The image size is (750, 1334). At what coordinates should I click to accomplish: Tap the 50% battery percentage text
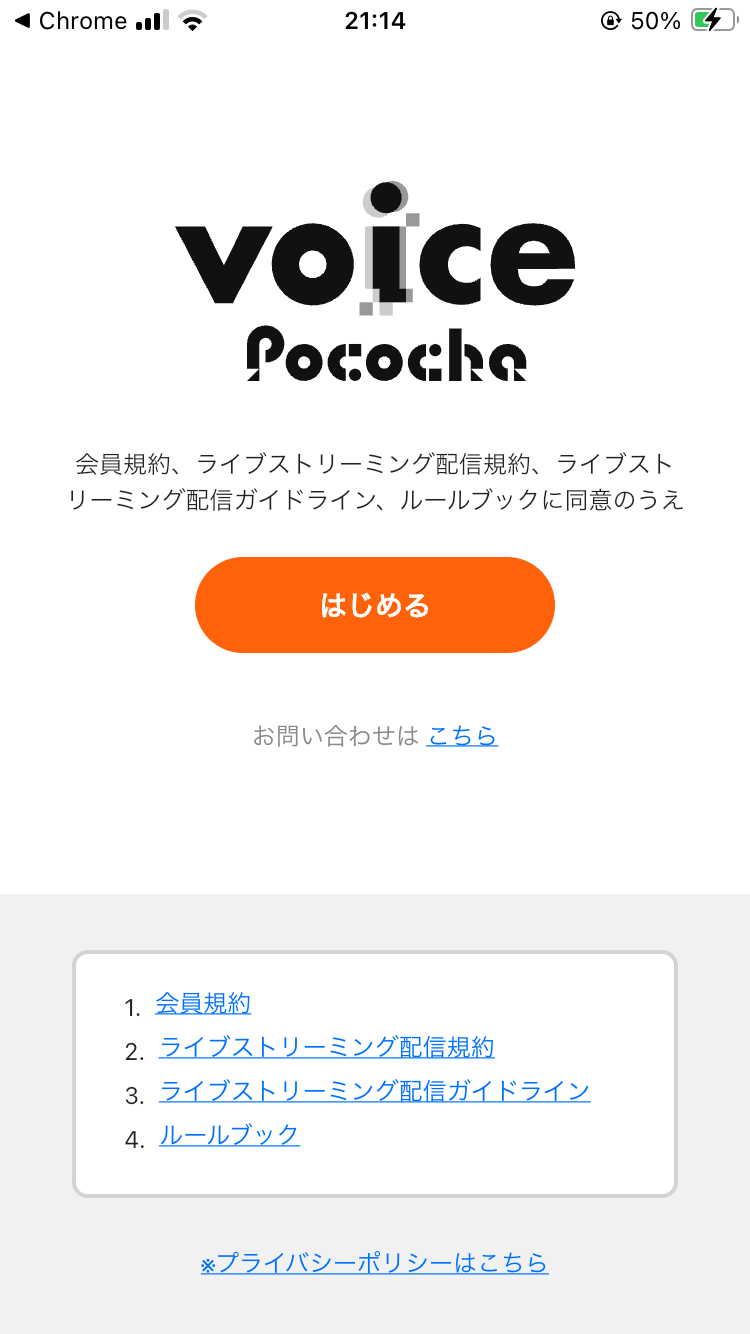(655, 19)
